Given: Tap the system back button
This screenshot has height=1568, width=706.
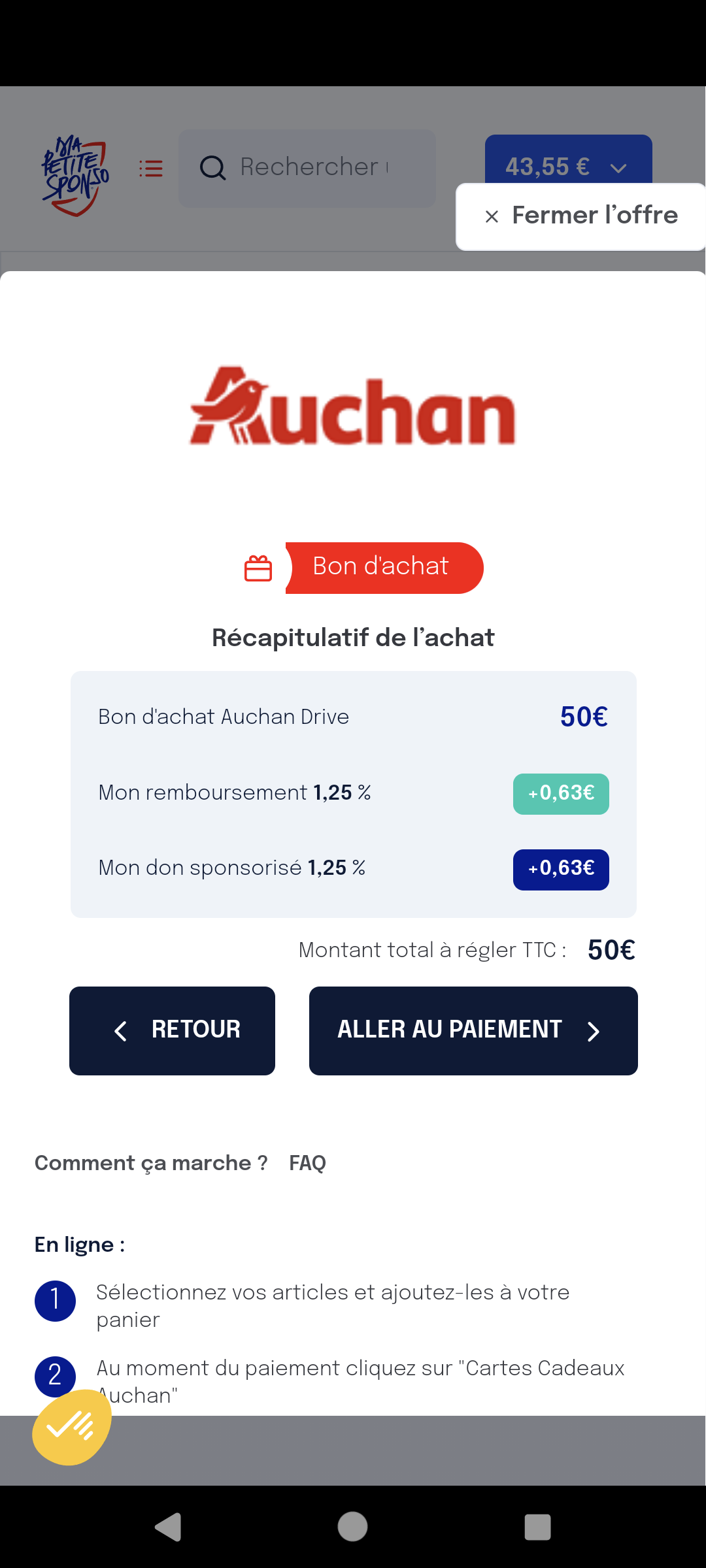Looking at the screenshot, I should pyautogui.click(x=168, y=1527).
